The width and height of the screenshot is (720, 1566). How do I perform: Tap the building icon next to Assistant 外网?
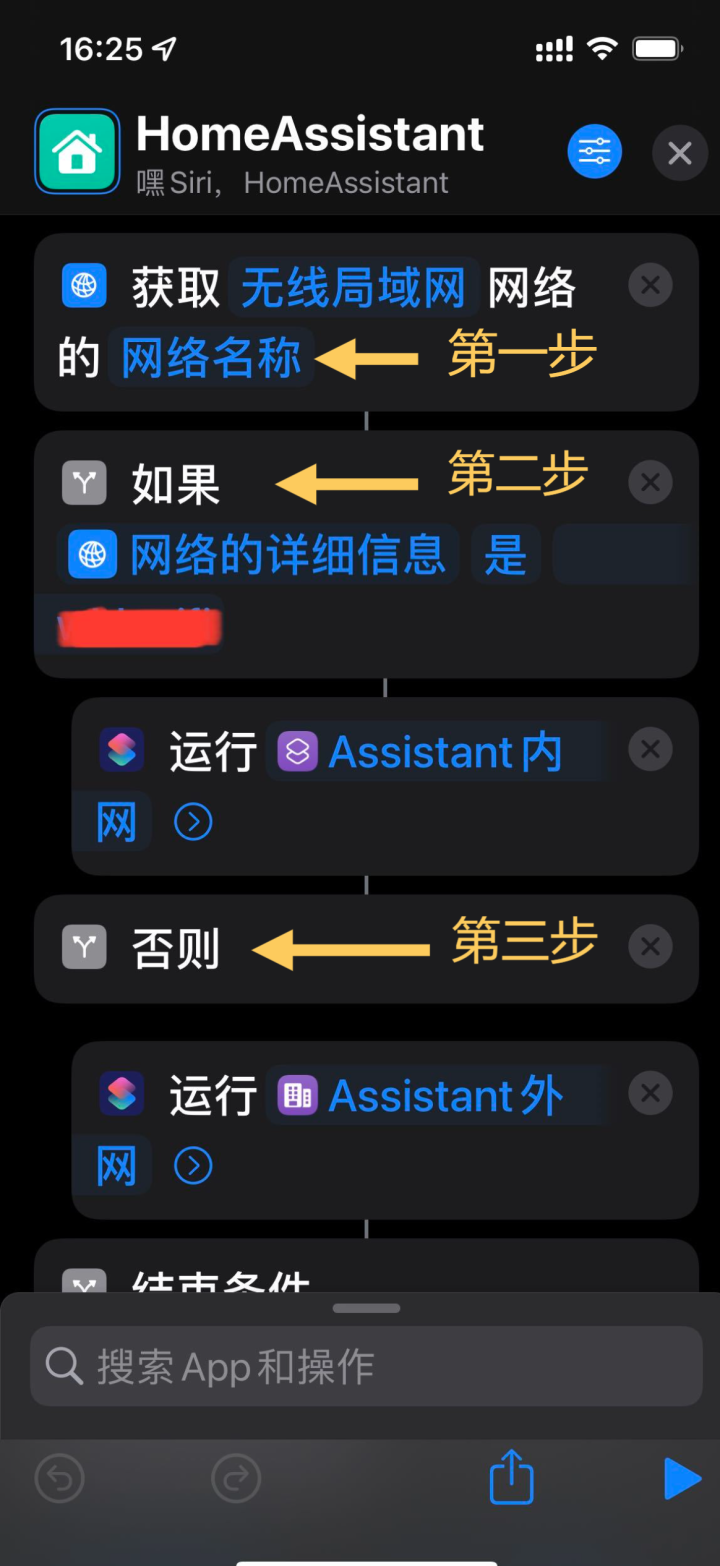point(295,1094)
